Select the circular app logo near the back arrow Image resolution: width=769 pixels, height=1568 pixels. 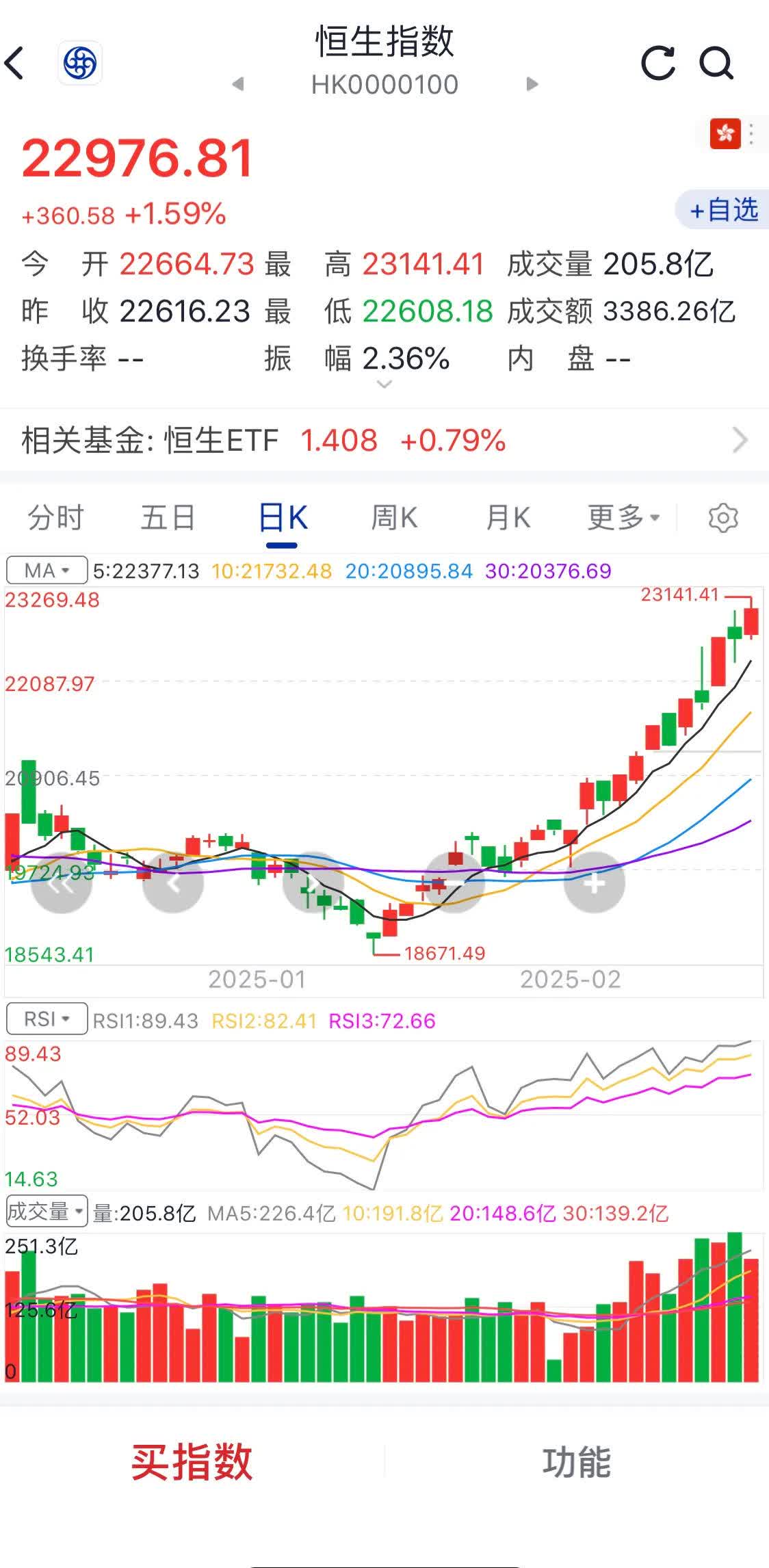[x=79, y=62]
